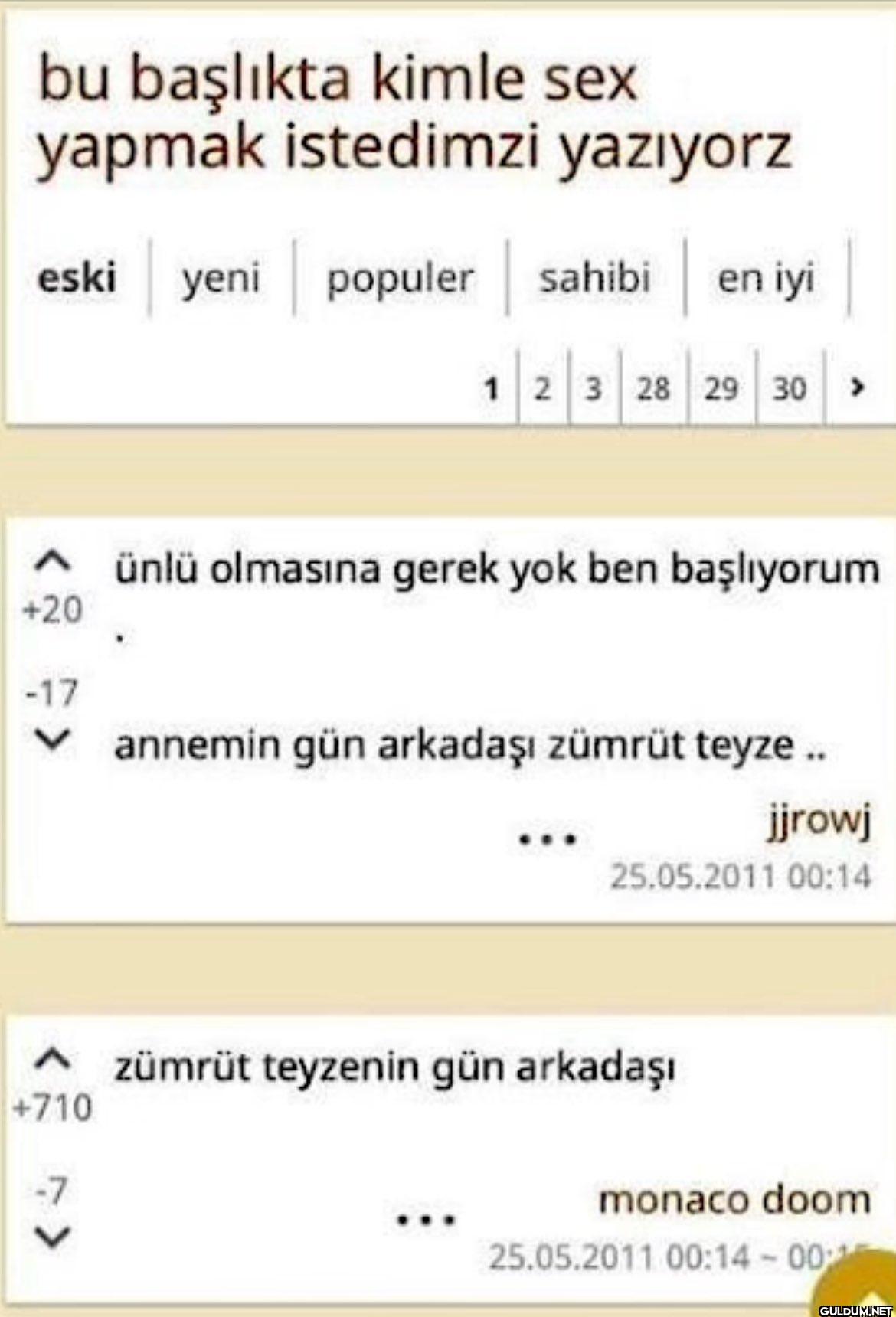Show entries by sahibi
The image size is (896, 1317).
[594, 277]
